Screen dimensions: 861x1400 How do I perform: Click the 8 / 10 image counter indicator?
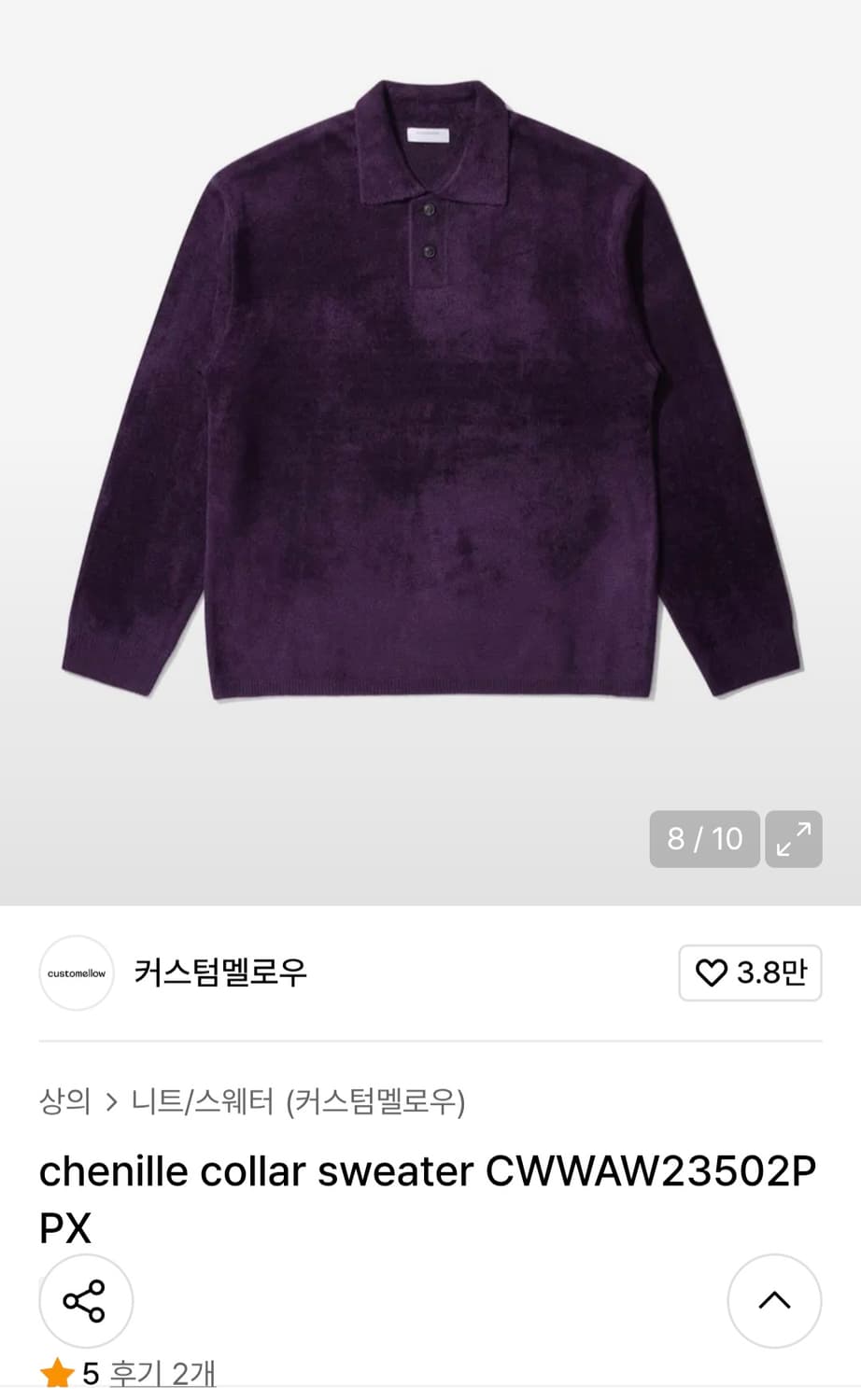[x=704, y=839]
